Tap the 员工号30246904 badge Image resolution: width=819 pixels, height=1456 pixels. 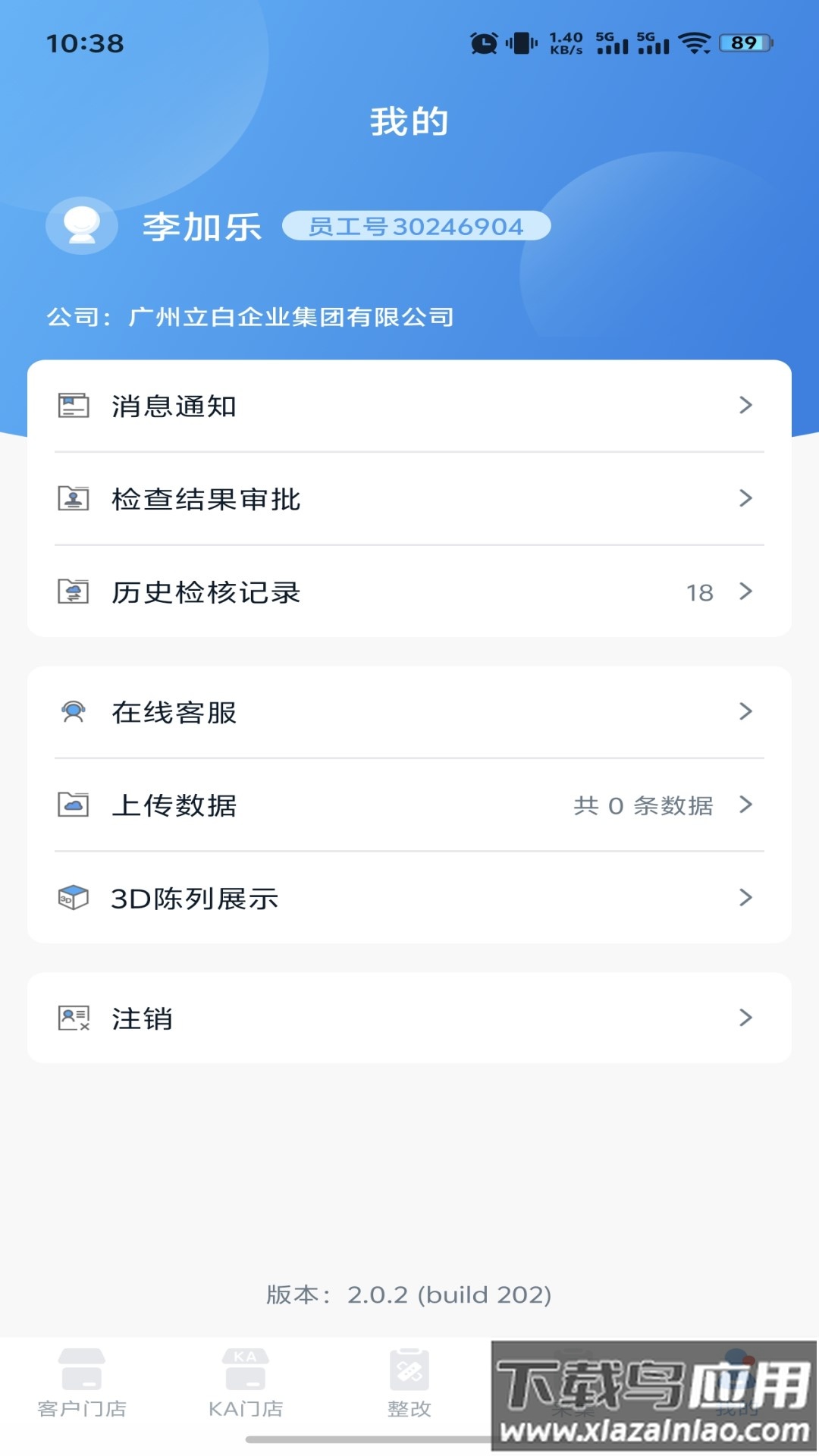coord(417,225)
